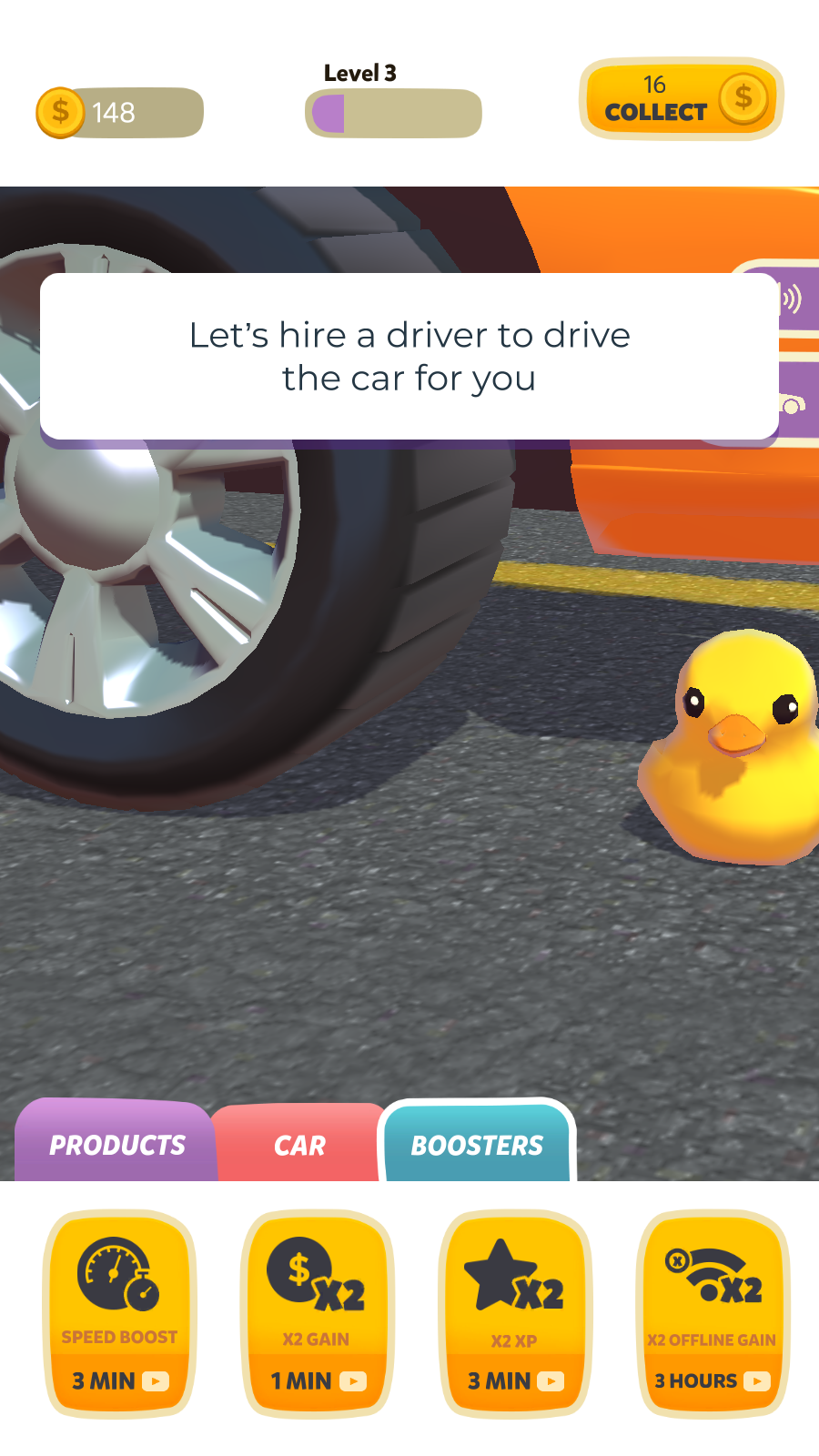Image resolution: width=819 pixels, height=1456 pixels.
Task: Switch to the Products tab
Action: 116,1145
